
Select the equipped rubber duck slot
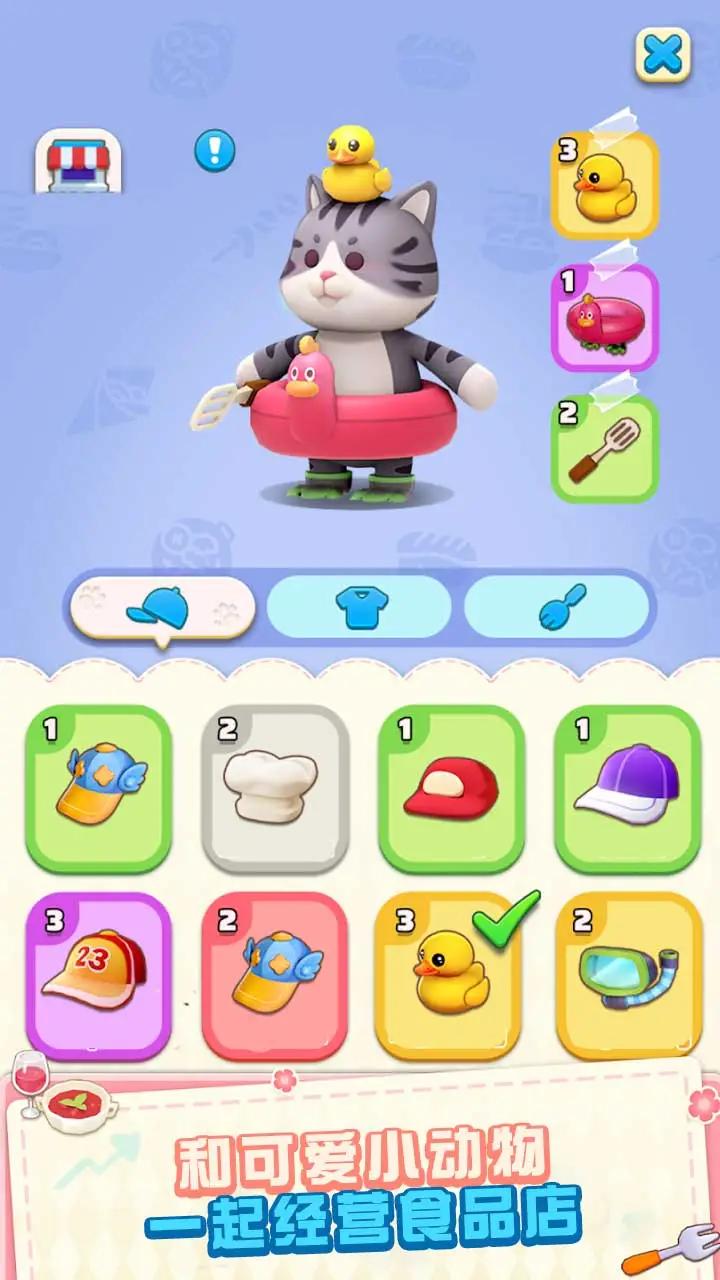[604, 186]
